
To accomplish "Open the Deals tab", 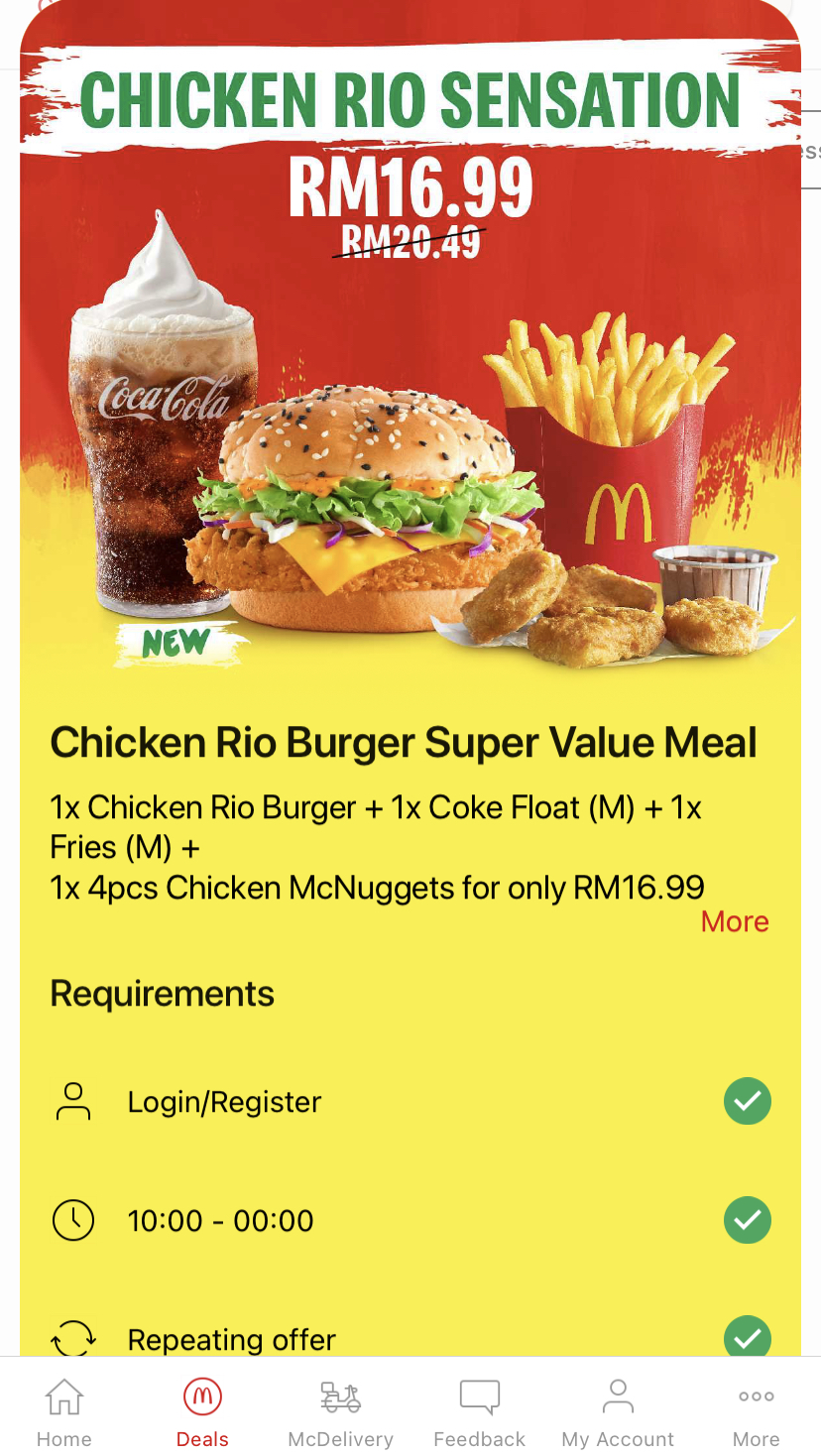I will pyautogui.click(x=202, y=1410).
